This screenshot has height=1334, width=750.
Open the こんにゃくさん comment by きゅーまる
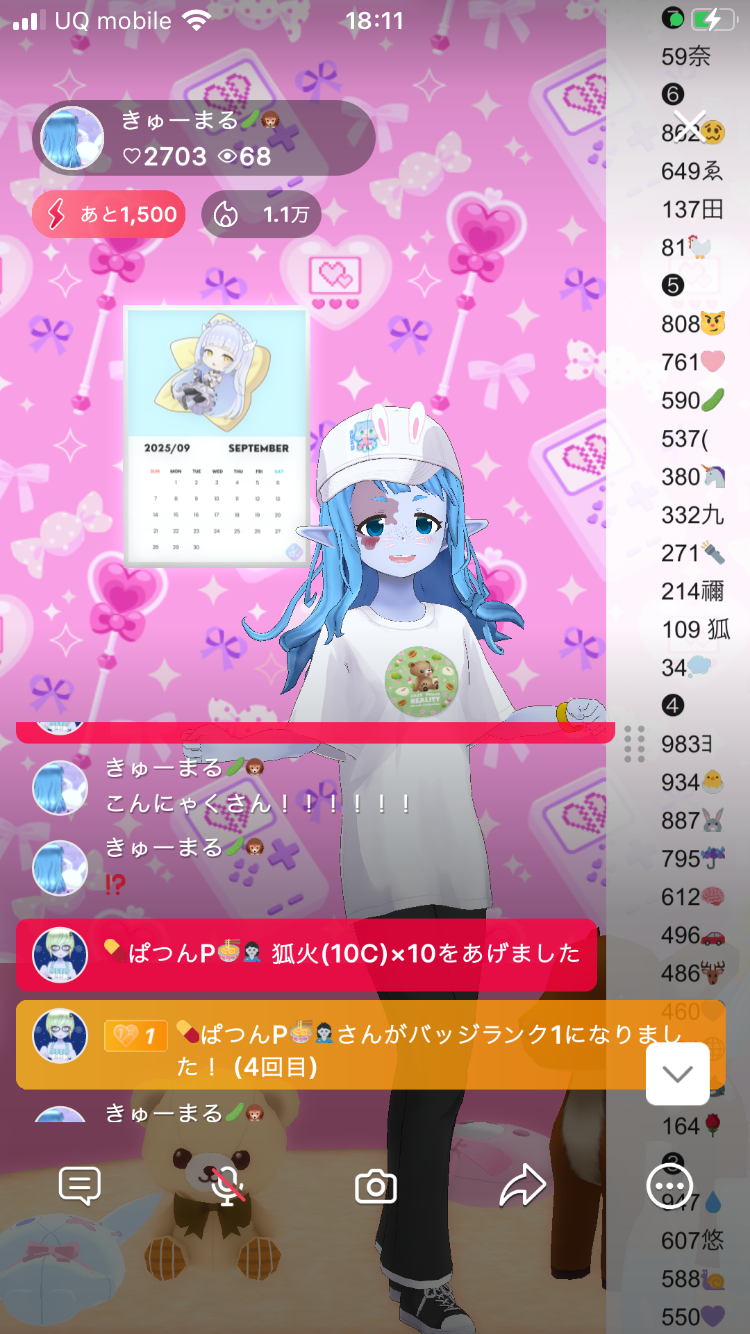click(x=258, y=803)
